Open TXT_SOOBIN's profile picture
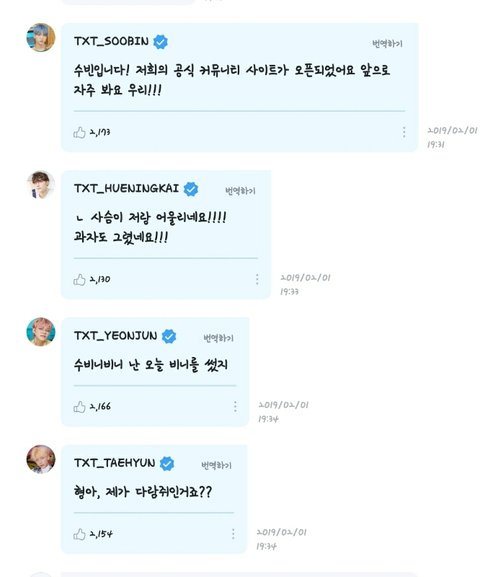The image size is (480, 577). pos(41,38)
